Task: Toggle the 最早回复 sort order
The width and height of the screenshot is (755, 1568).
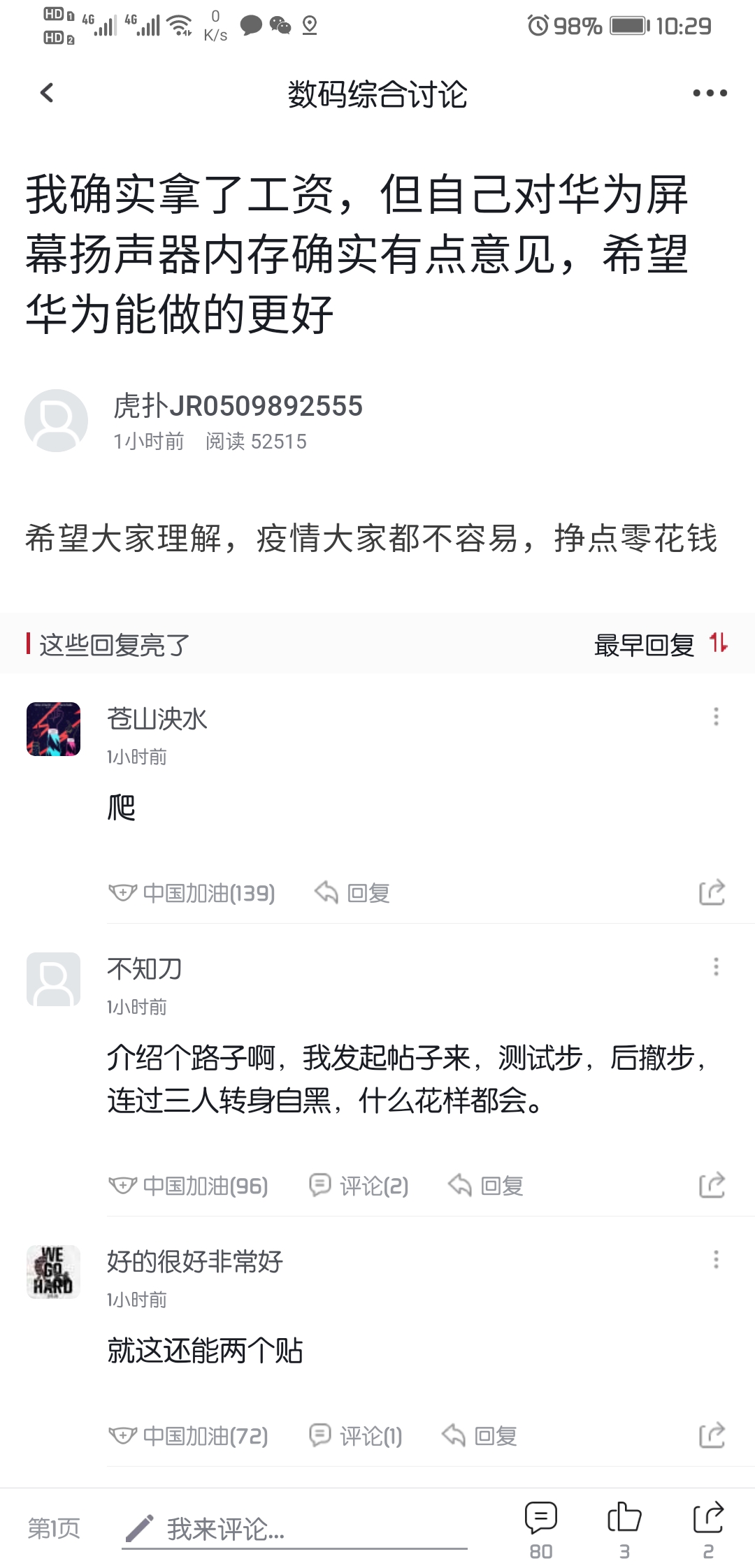Action: pyautogui.click(x=661, y=644)
